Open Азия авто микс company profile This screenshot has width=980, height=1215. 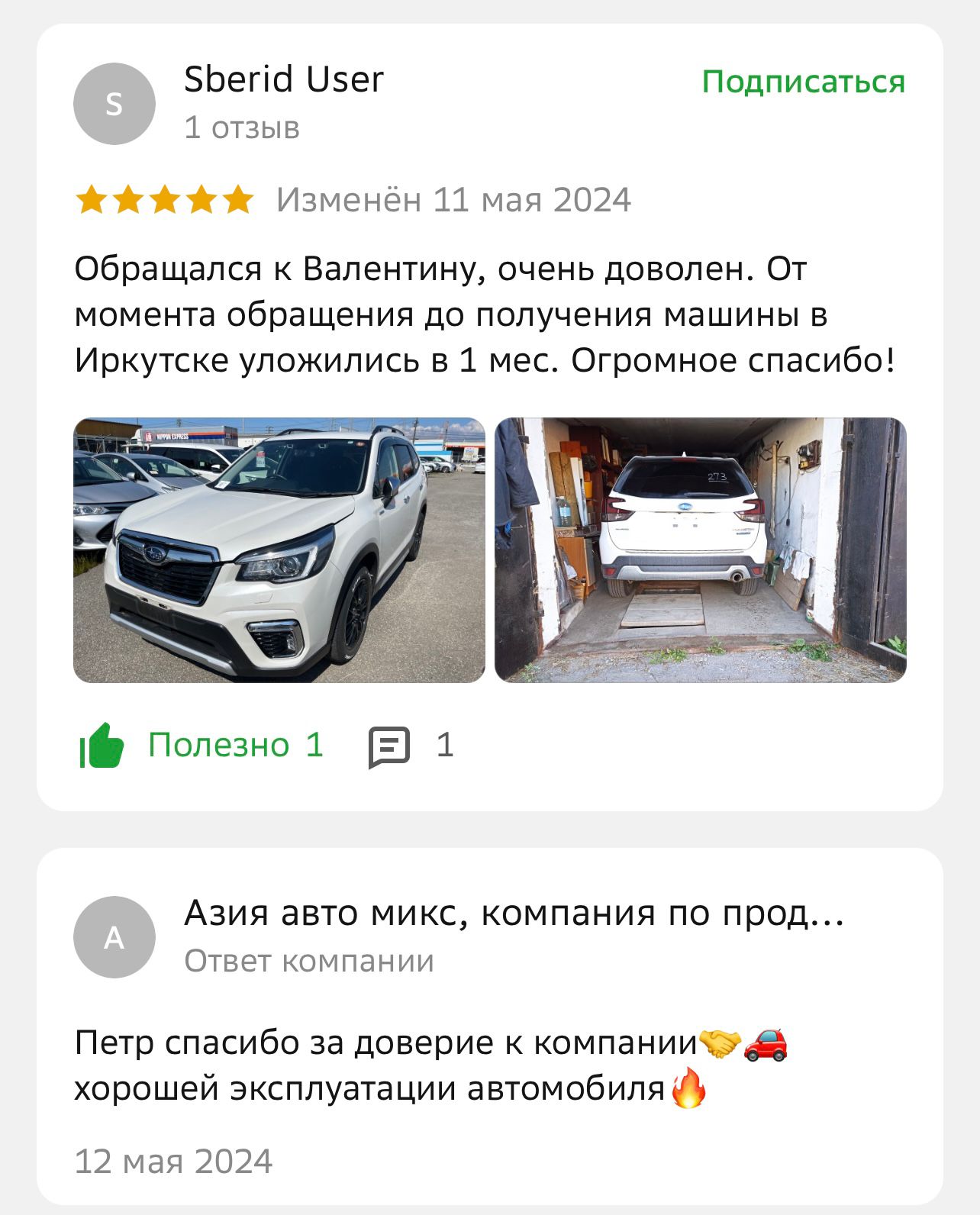click(513, 914)
